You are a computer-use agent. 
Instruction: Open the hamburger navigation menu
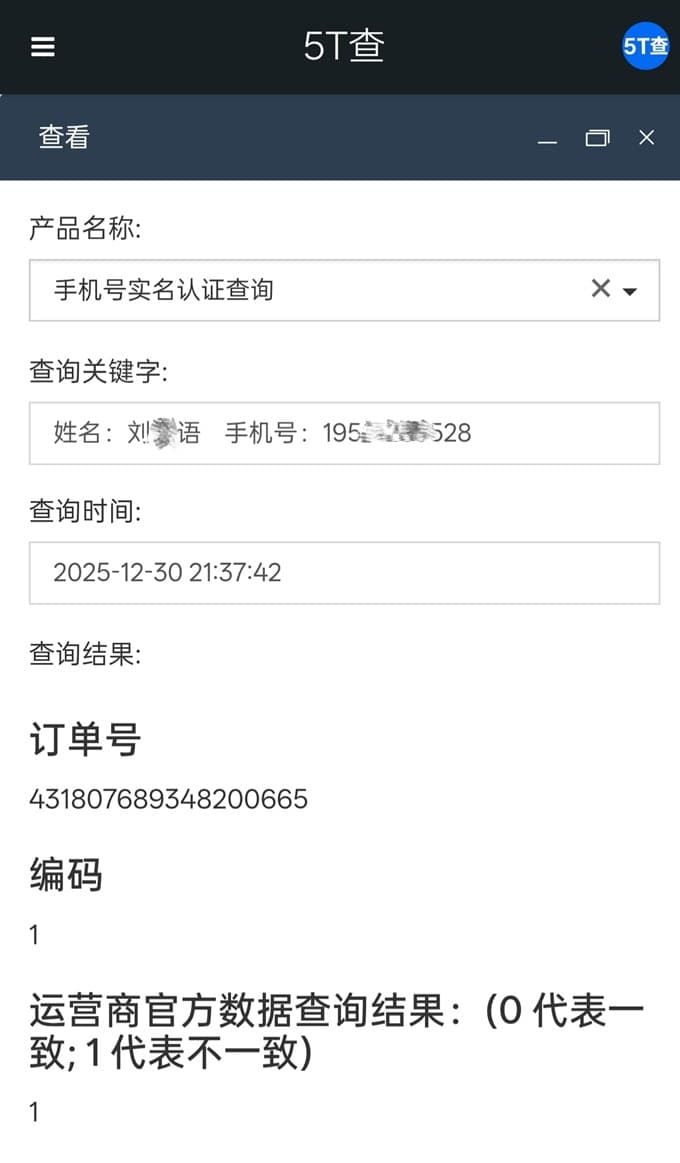43,47
